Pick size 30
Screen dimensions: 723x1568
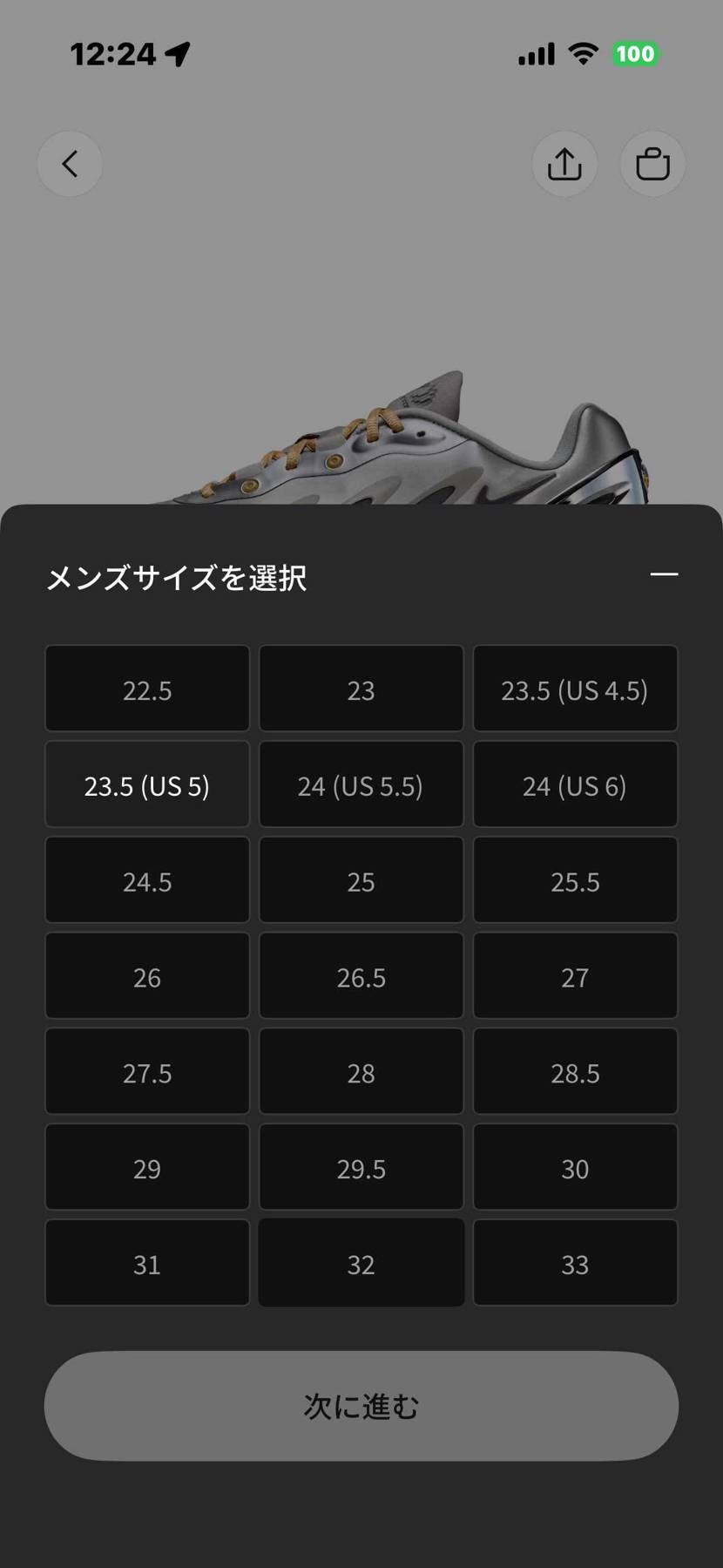point(575,1167)
